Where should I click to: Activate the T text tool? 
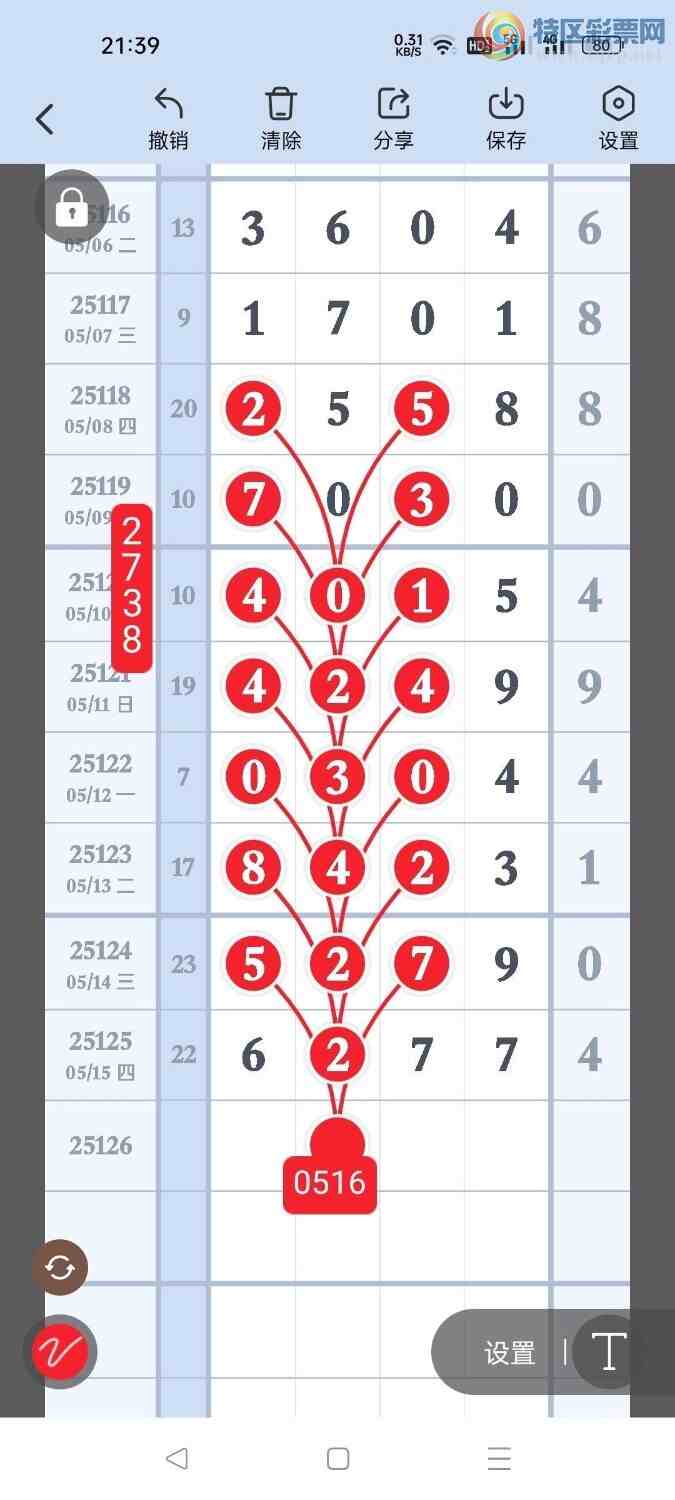(x=608, y=1352)
